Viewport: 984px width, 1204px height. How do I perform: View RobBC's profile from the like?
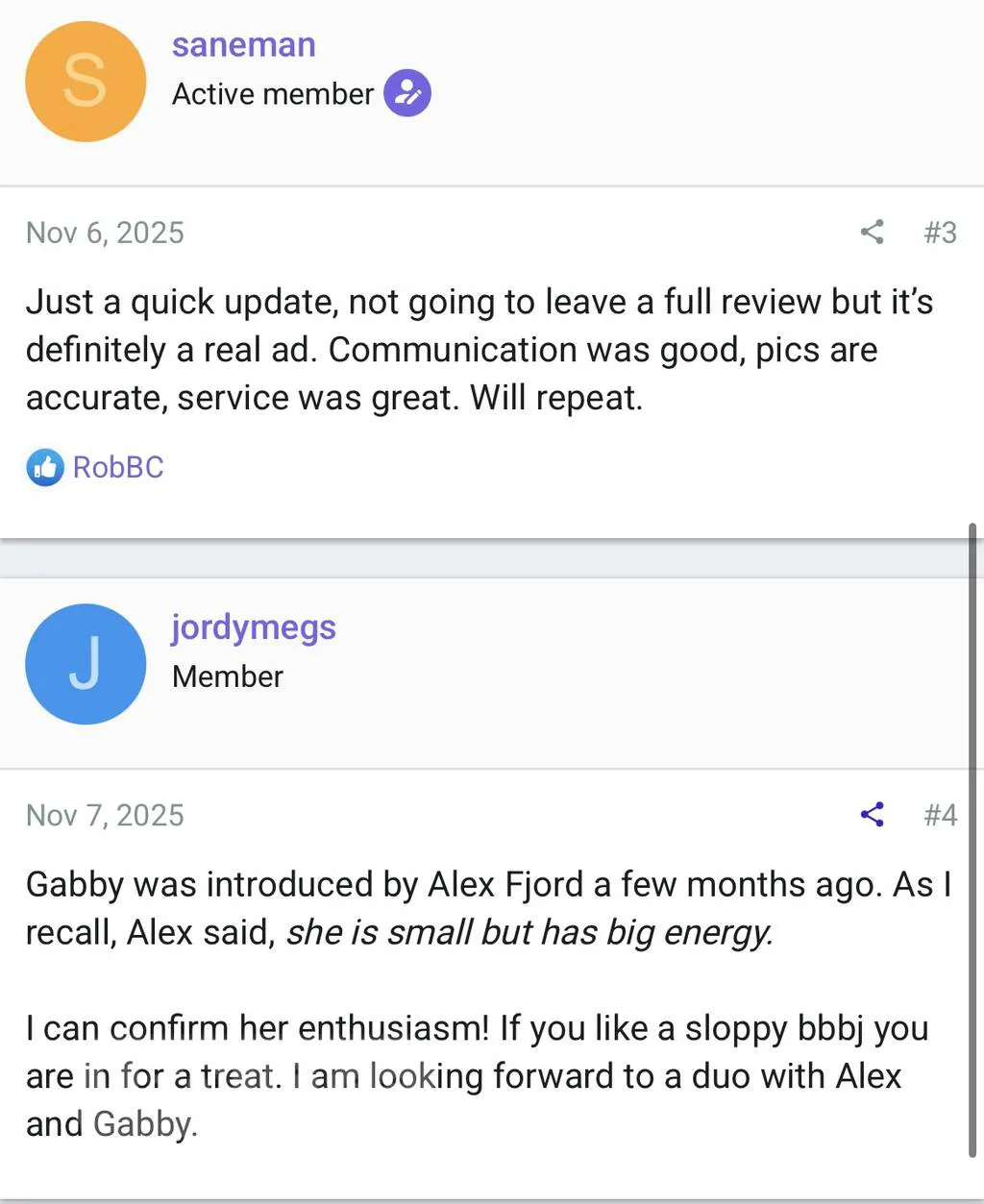118,467
